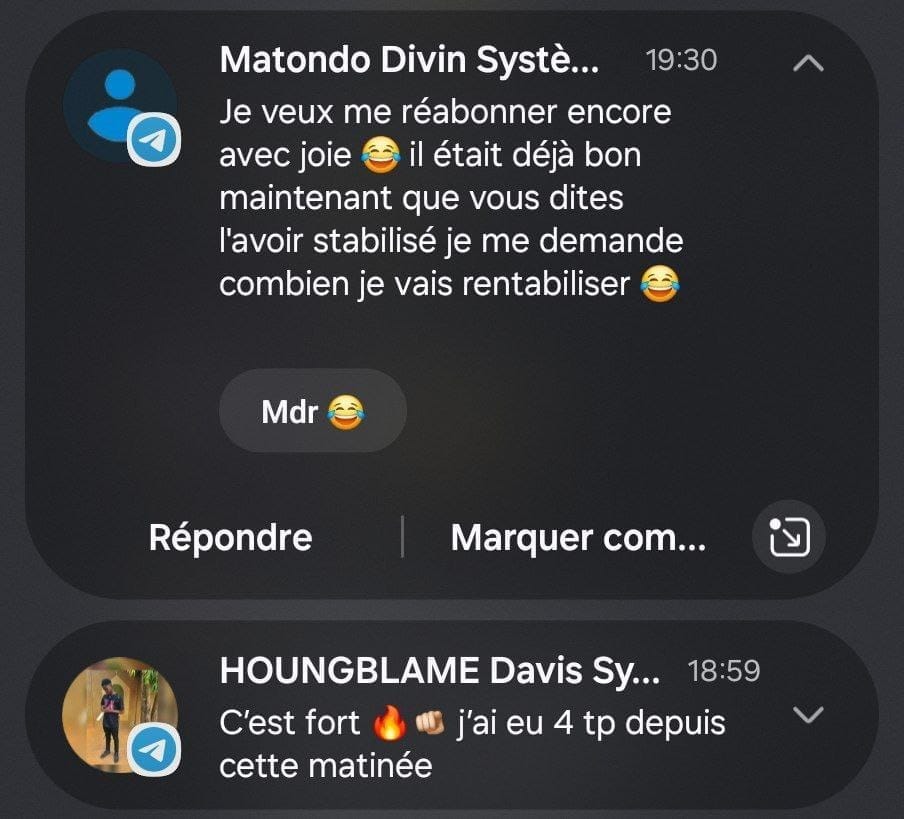Tap the Marquer com... action
904x819 pixels.
578,538
